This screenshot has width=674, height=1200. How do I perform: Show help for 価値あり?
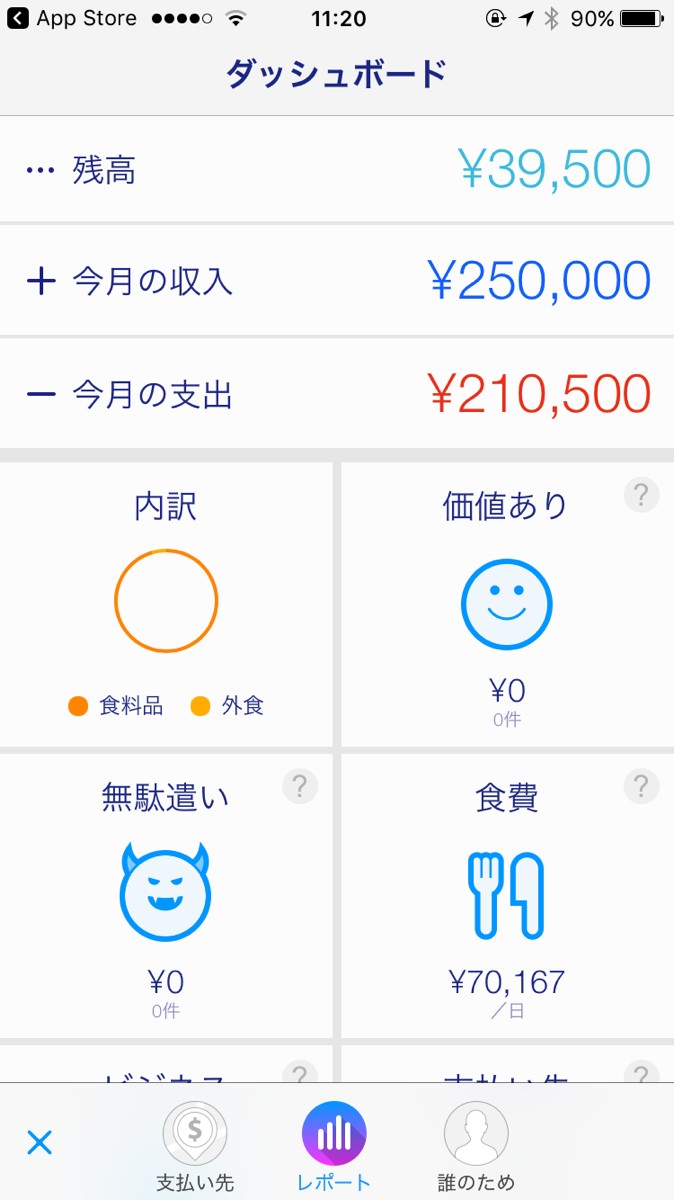(x=641, y=495)
